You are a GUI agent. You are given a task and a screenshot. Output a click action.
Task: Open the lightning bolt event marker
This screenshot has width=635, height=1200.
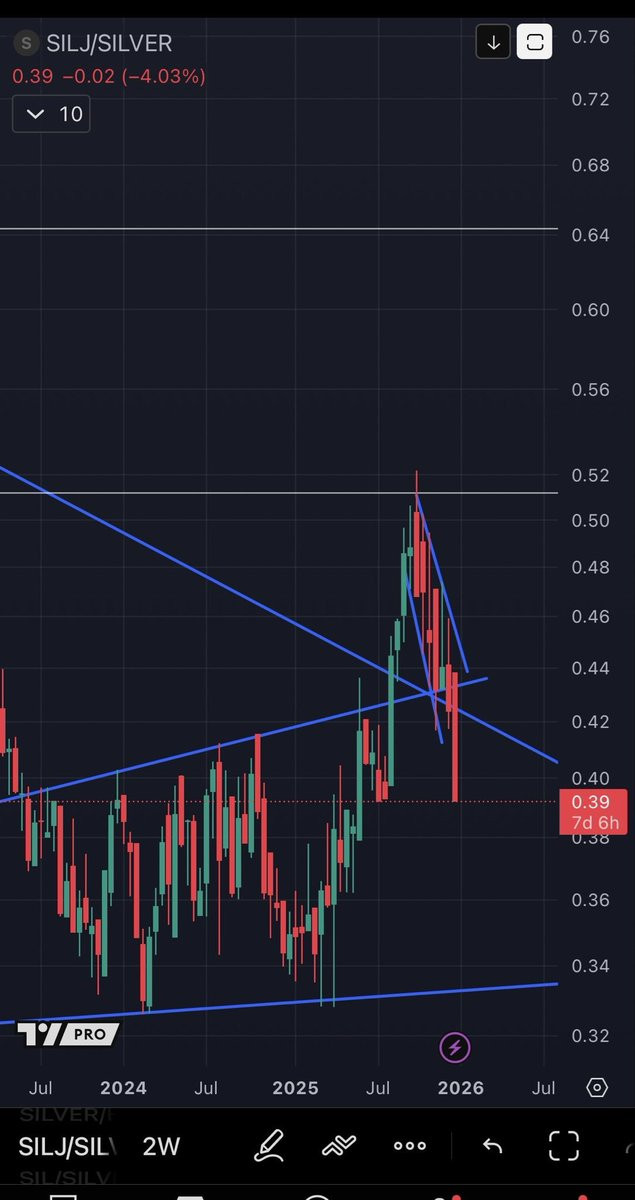455,1048
